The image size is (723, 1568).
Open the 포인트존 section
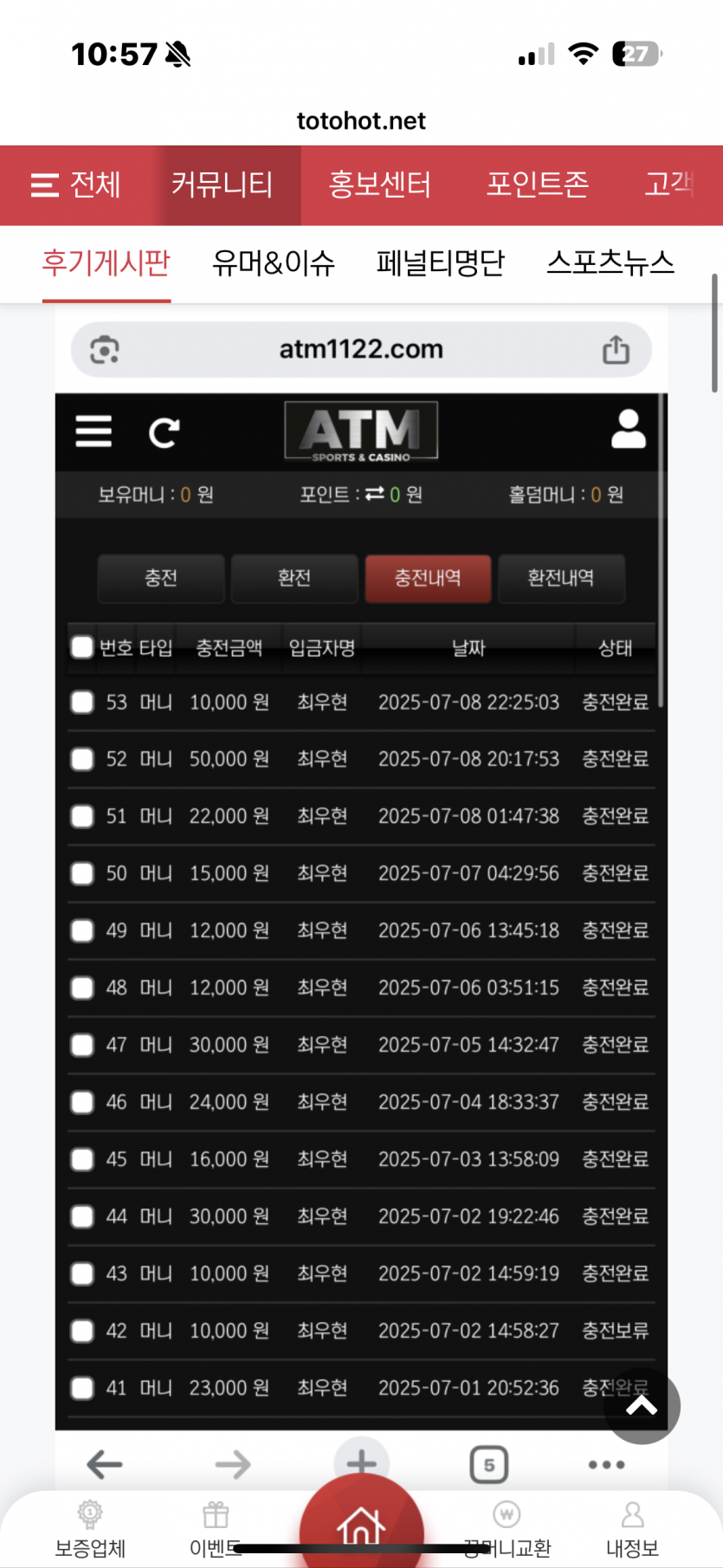[537, 185]
